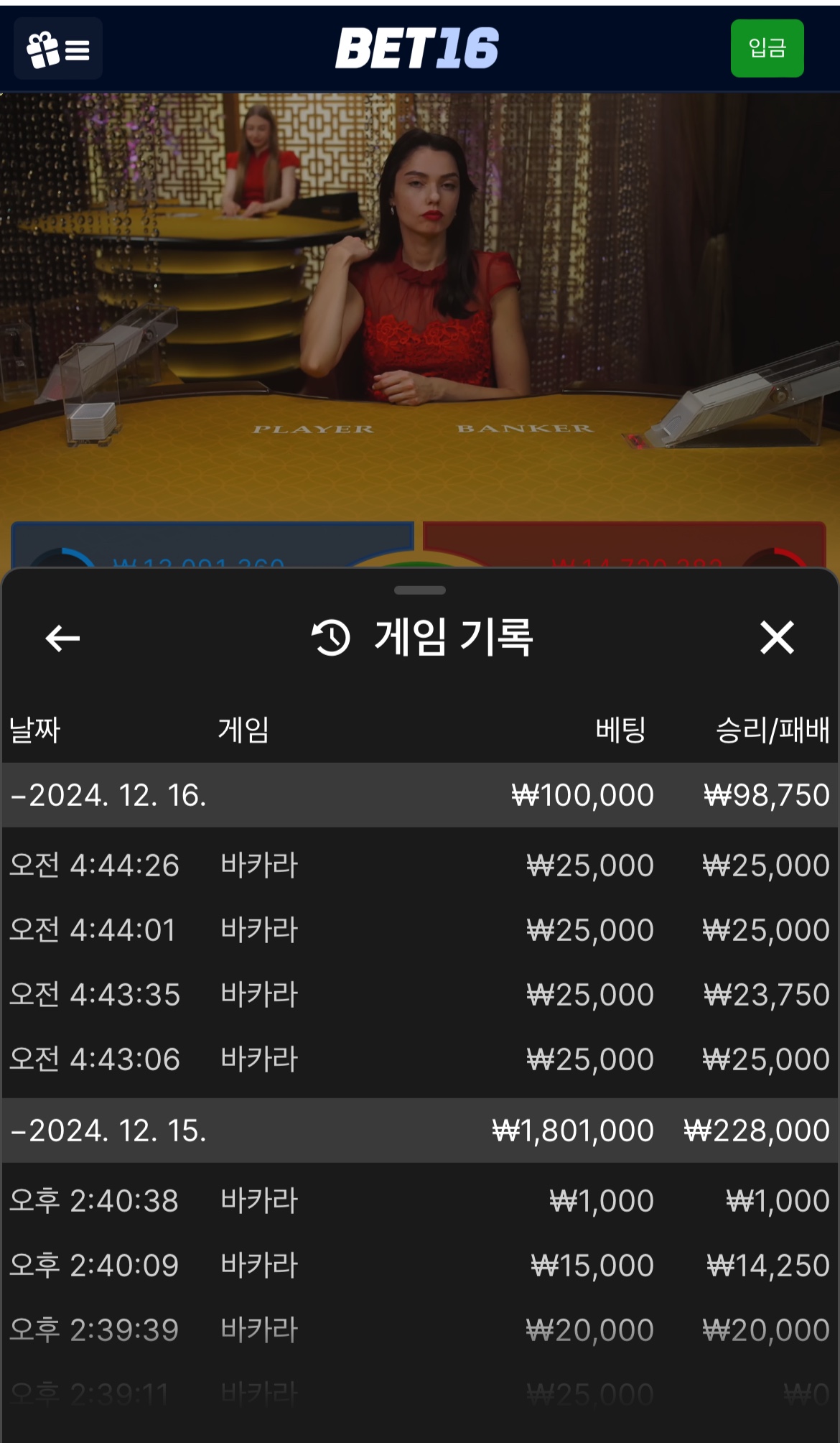
Task: Collapse the 2024. 12. 16. date group
Action: tap(108, 795)
